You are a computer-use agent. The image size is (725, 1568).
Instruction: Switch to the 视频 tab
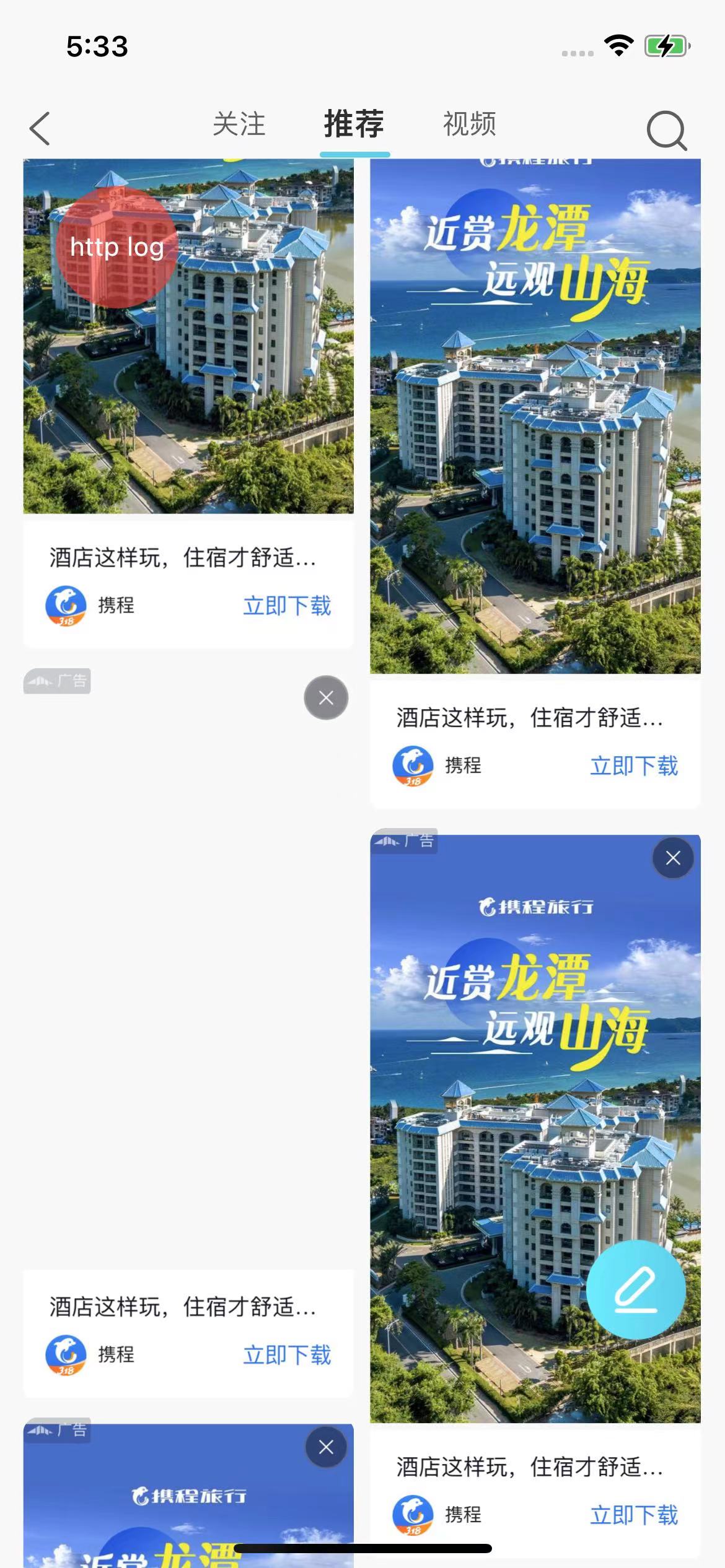[x=469, y=124]
